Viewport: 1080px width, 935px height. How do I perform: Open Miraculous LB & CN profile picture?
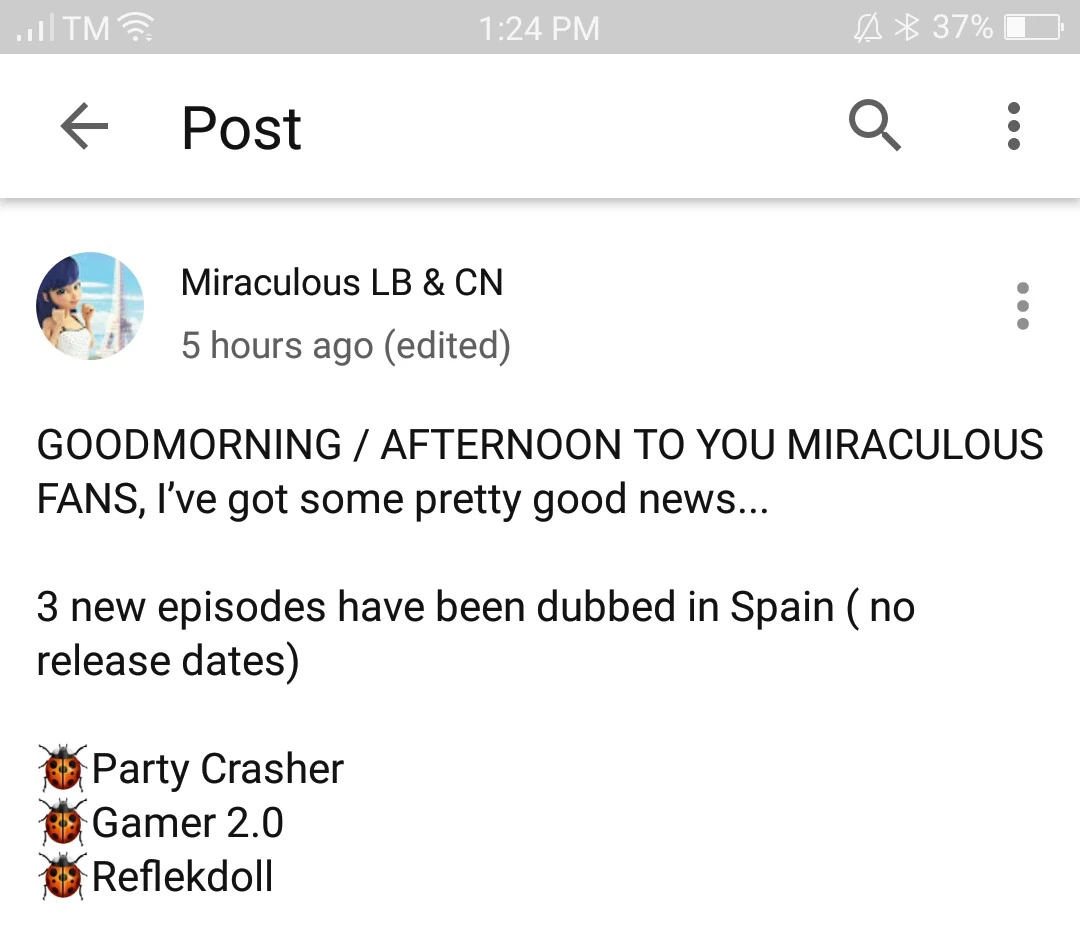pos(90,306)
